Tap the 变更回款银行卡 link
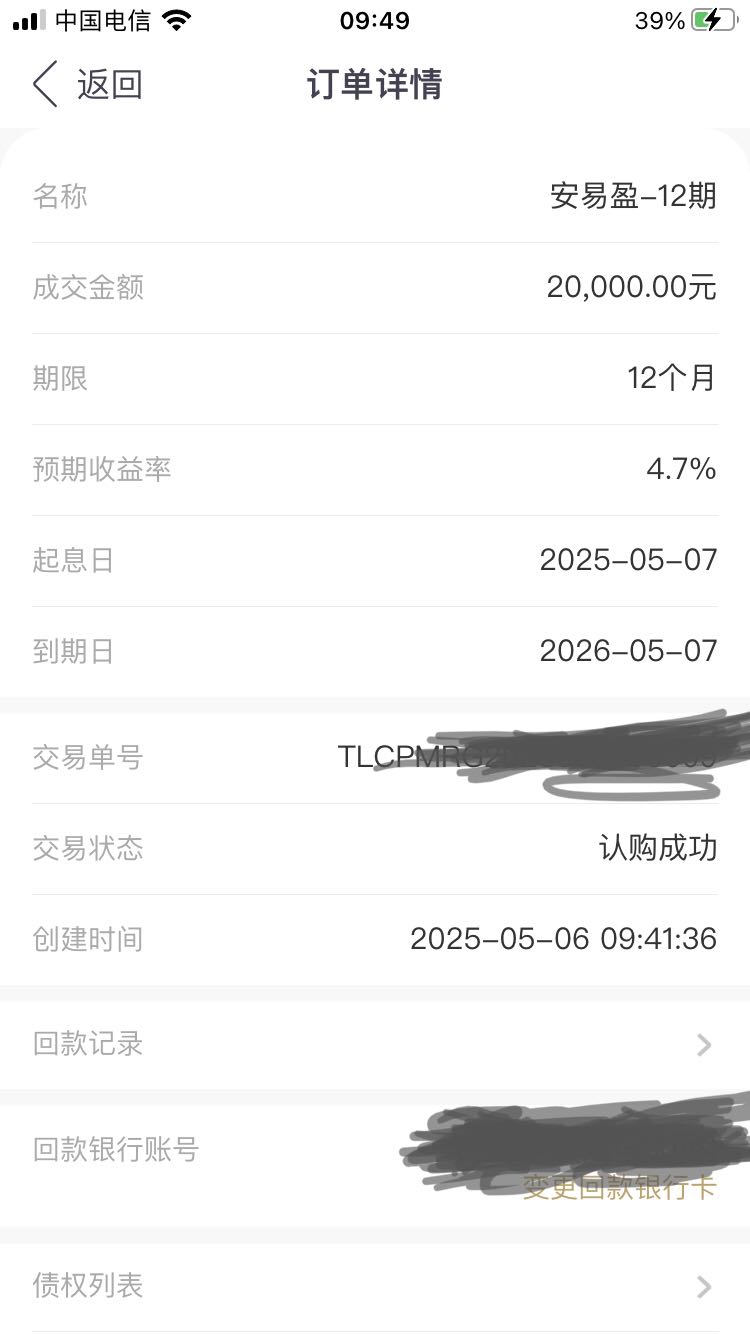 619,1187
